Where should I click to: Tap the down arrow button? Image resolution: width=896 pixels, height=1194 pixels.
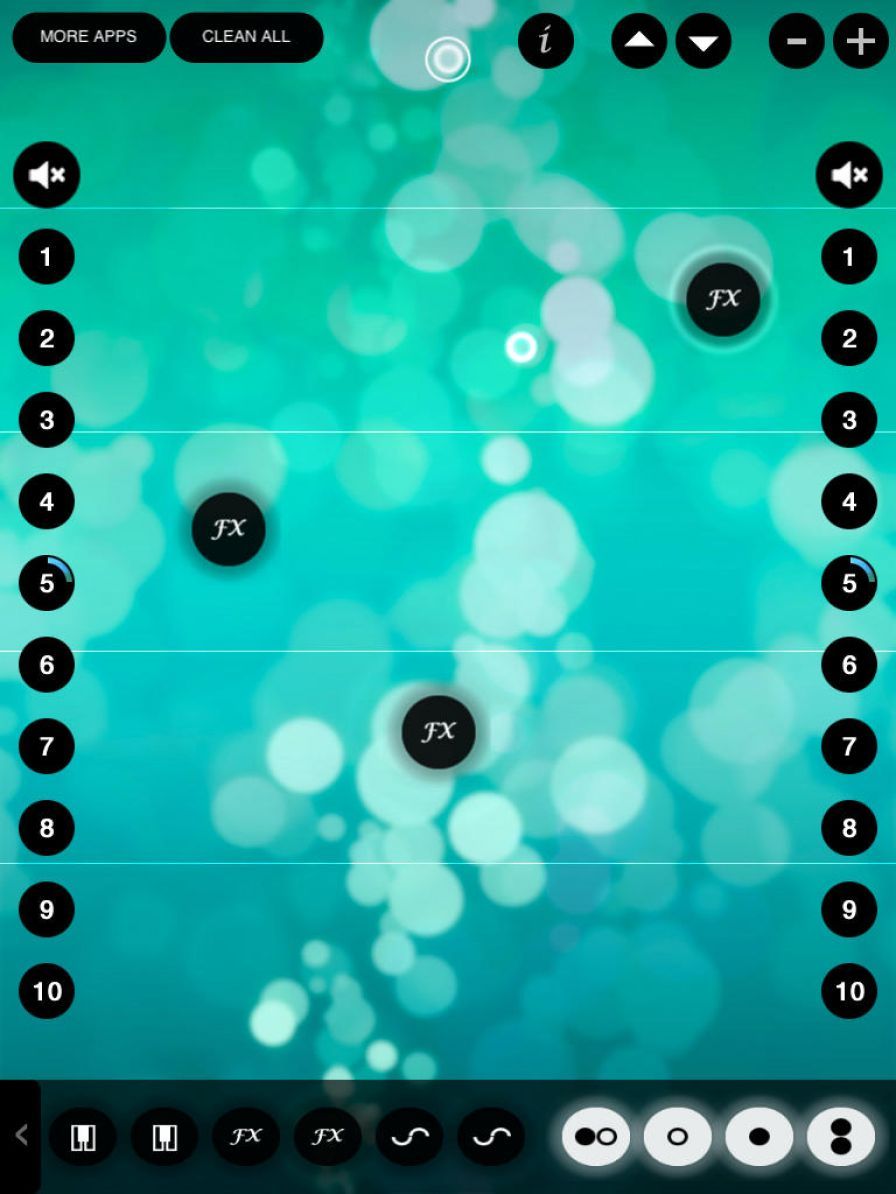703,41
